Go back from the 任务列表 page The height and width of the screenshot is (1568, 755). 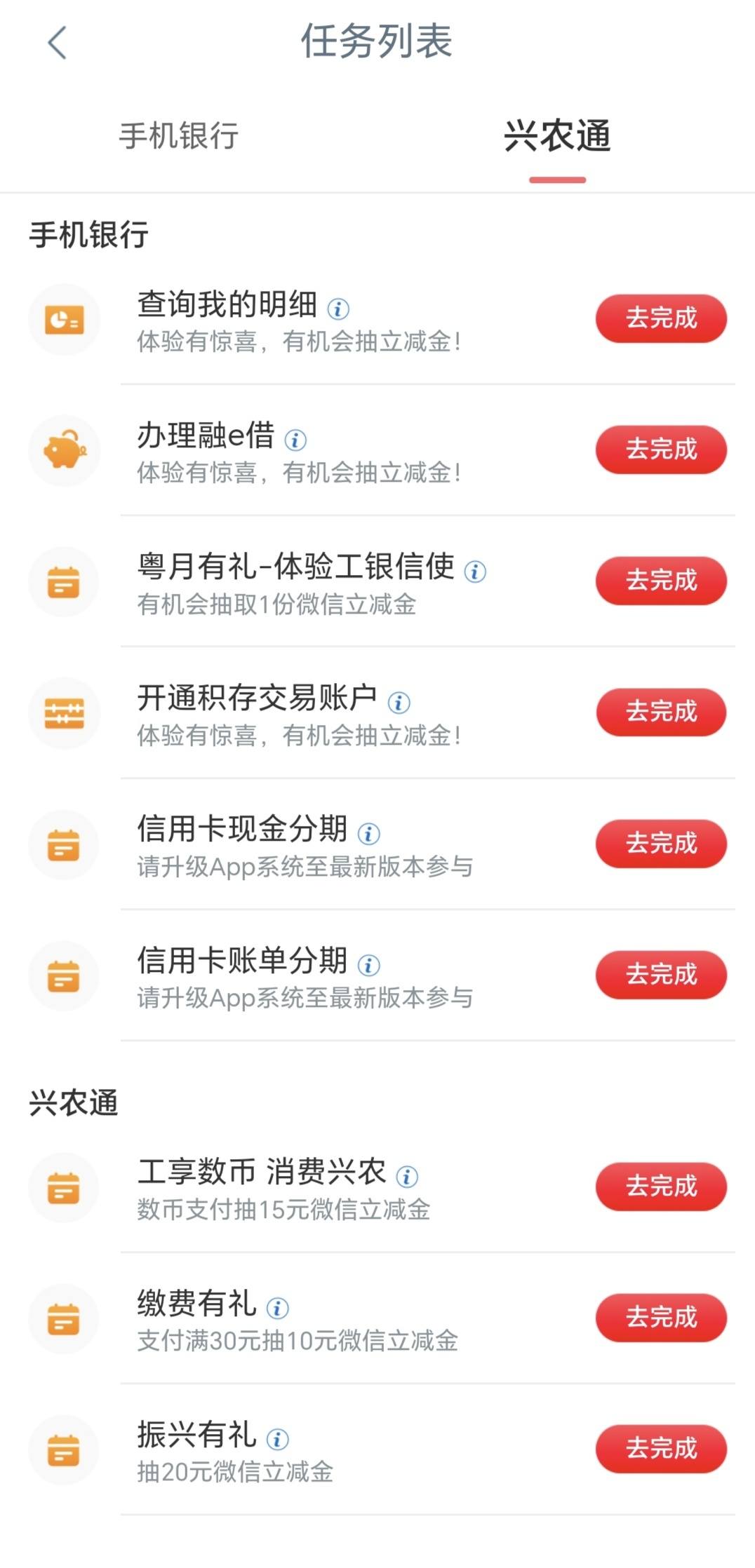click(58, 43)
